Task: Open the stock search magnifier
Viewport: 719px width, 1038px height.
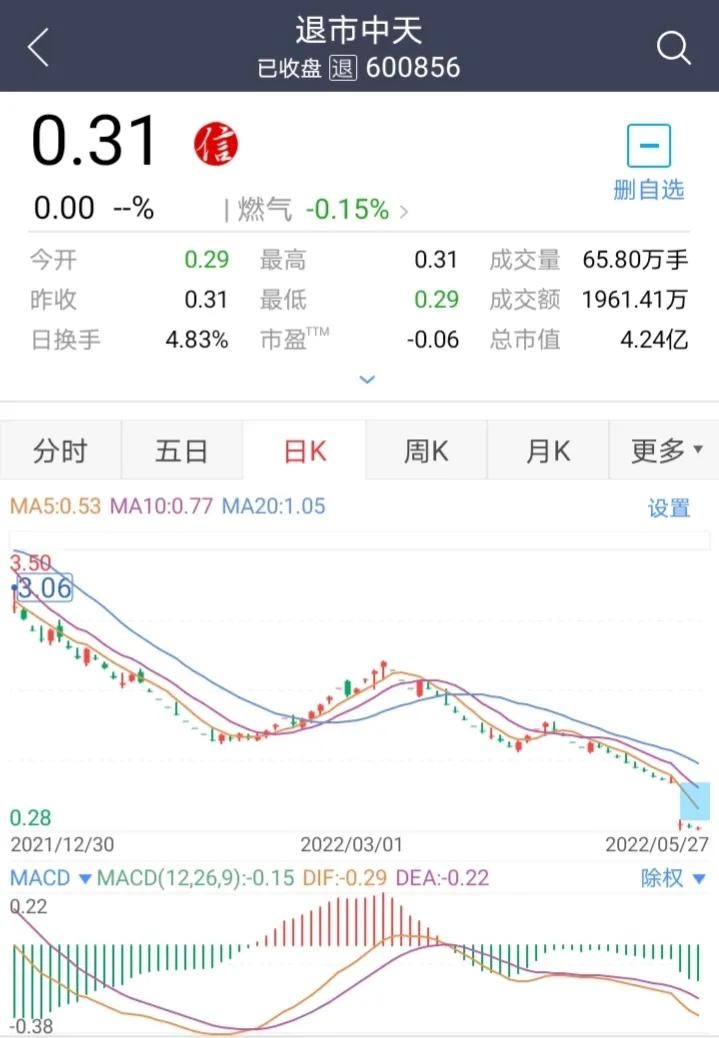Action: click(x=673, y=47)
